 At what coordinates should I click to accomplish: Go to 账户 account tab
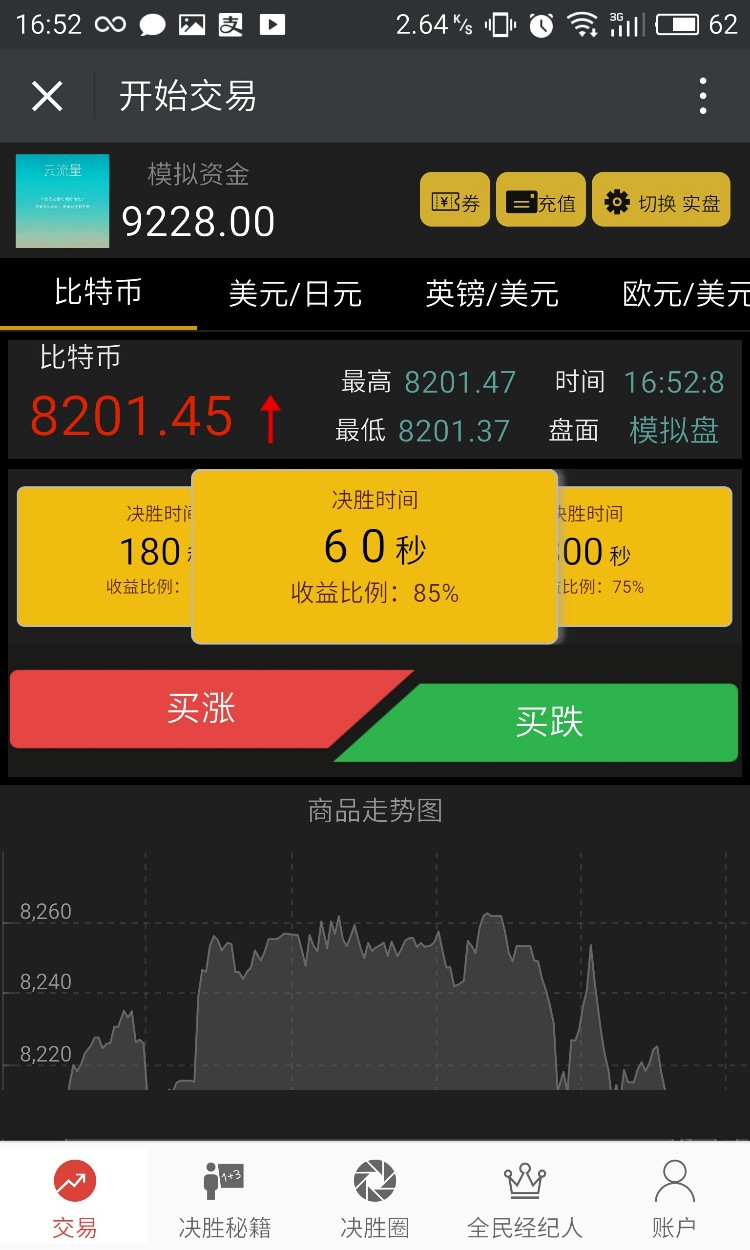tap(674, 1197)
